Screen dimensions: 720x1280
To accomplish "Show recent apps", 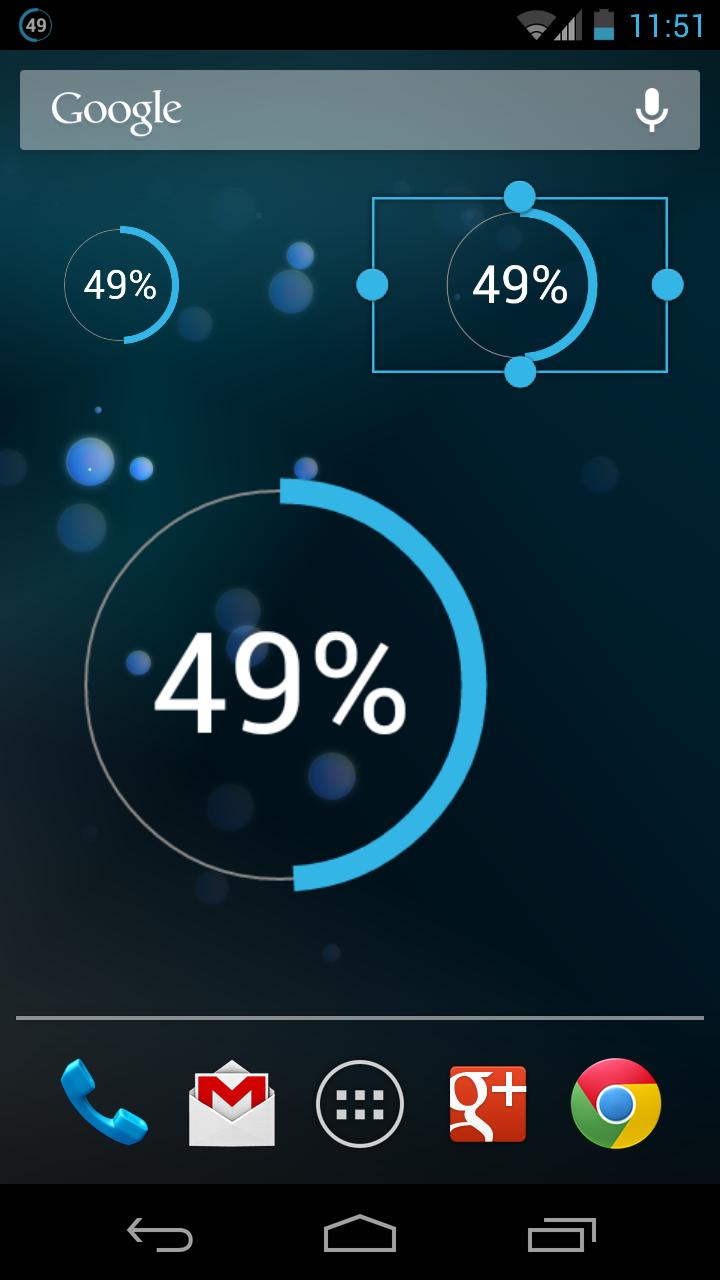I will 561,1235.
